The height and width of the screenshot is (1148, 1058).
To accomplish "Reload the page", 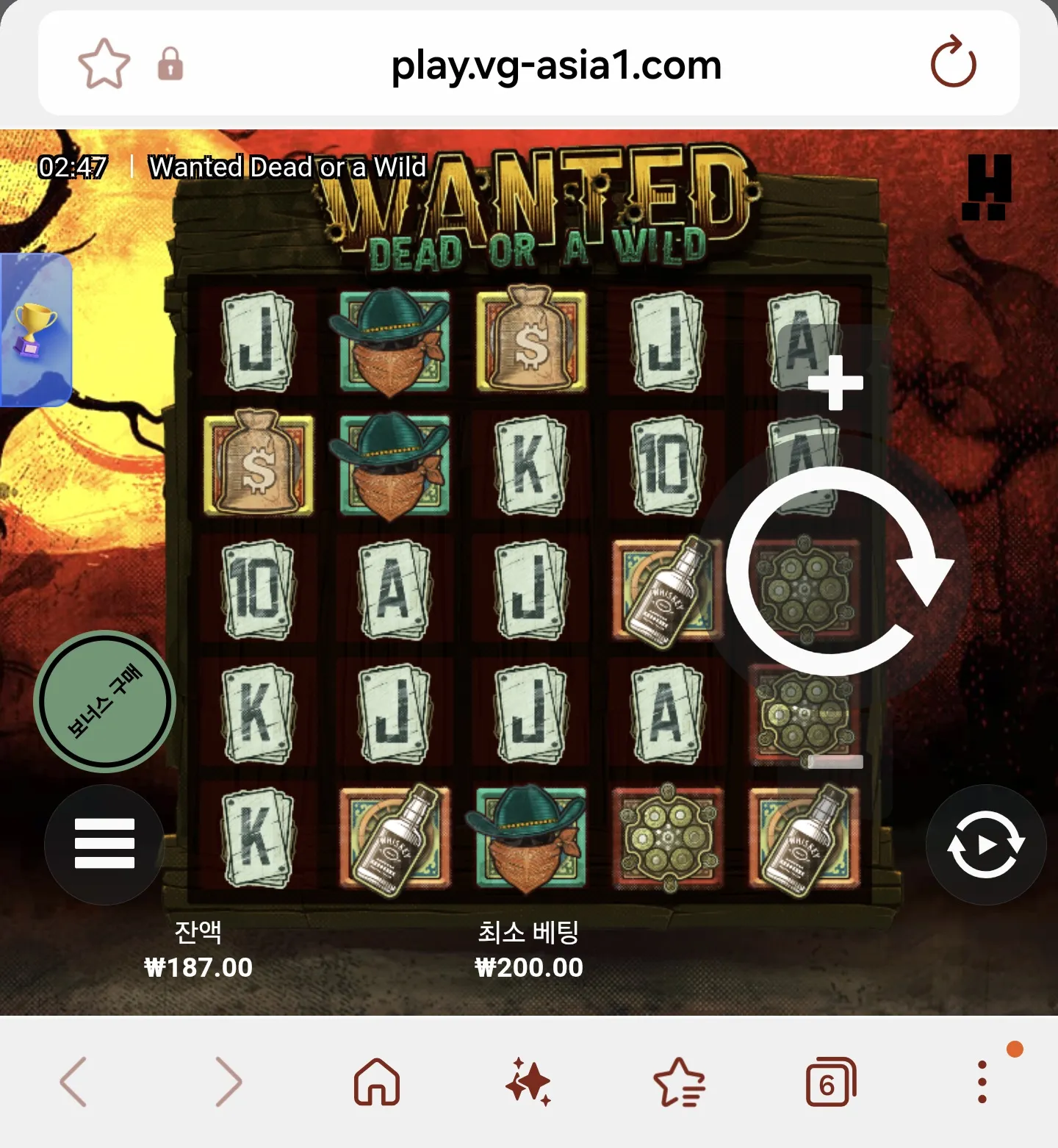I will click(953, 62).
